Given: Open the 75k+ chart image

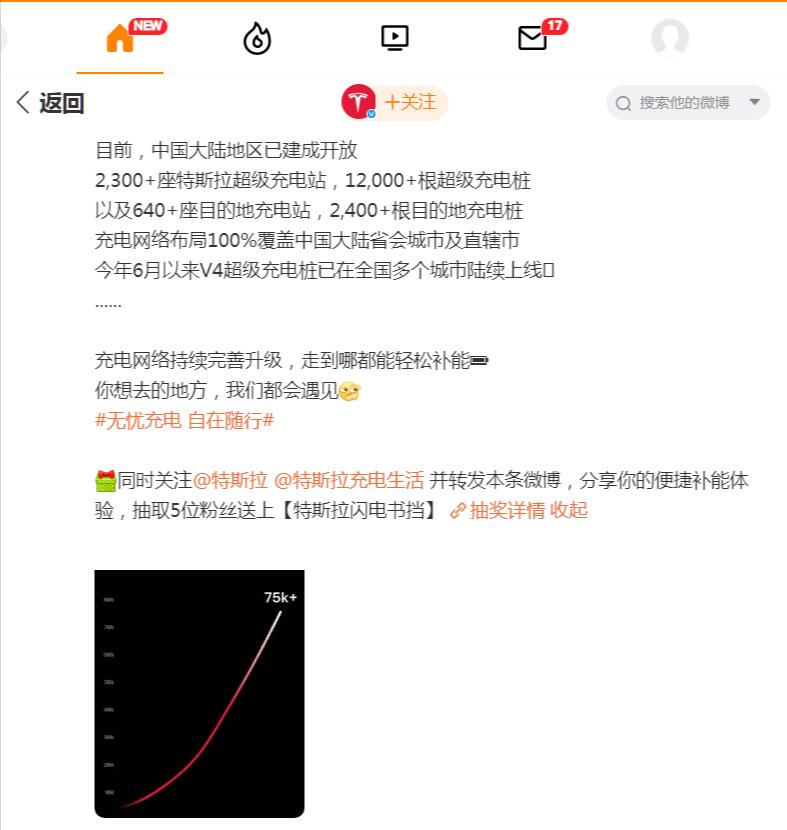Looking at the screenshot, I should click(199, 693).
